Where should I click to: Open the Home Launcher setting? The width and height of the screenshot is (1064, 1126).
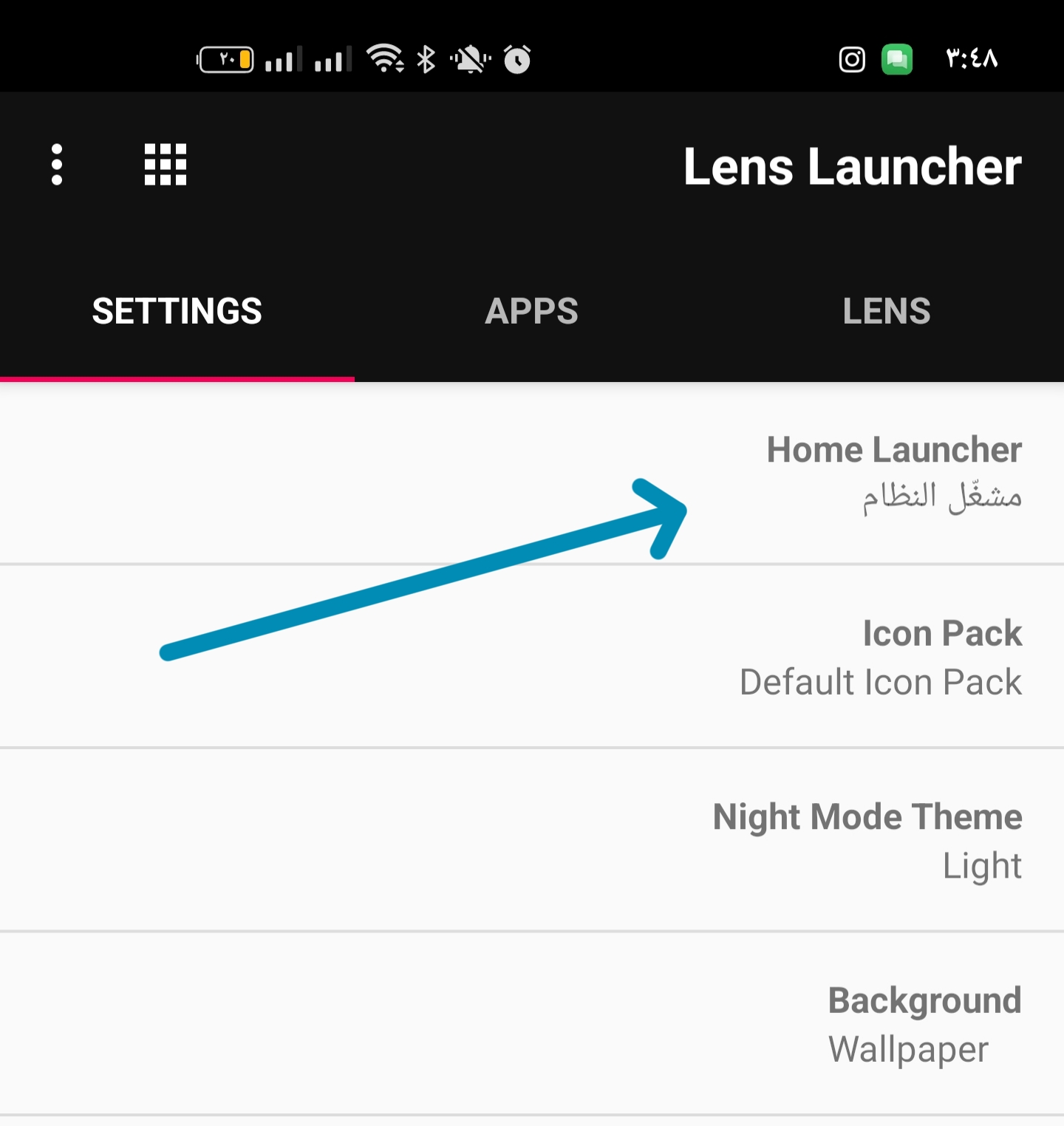tap(532, 474)
